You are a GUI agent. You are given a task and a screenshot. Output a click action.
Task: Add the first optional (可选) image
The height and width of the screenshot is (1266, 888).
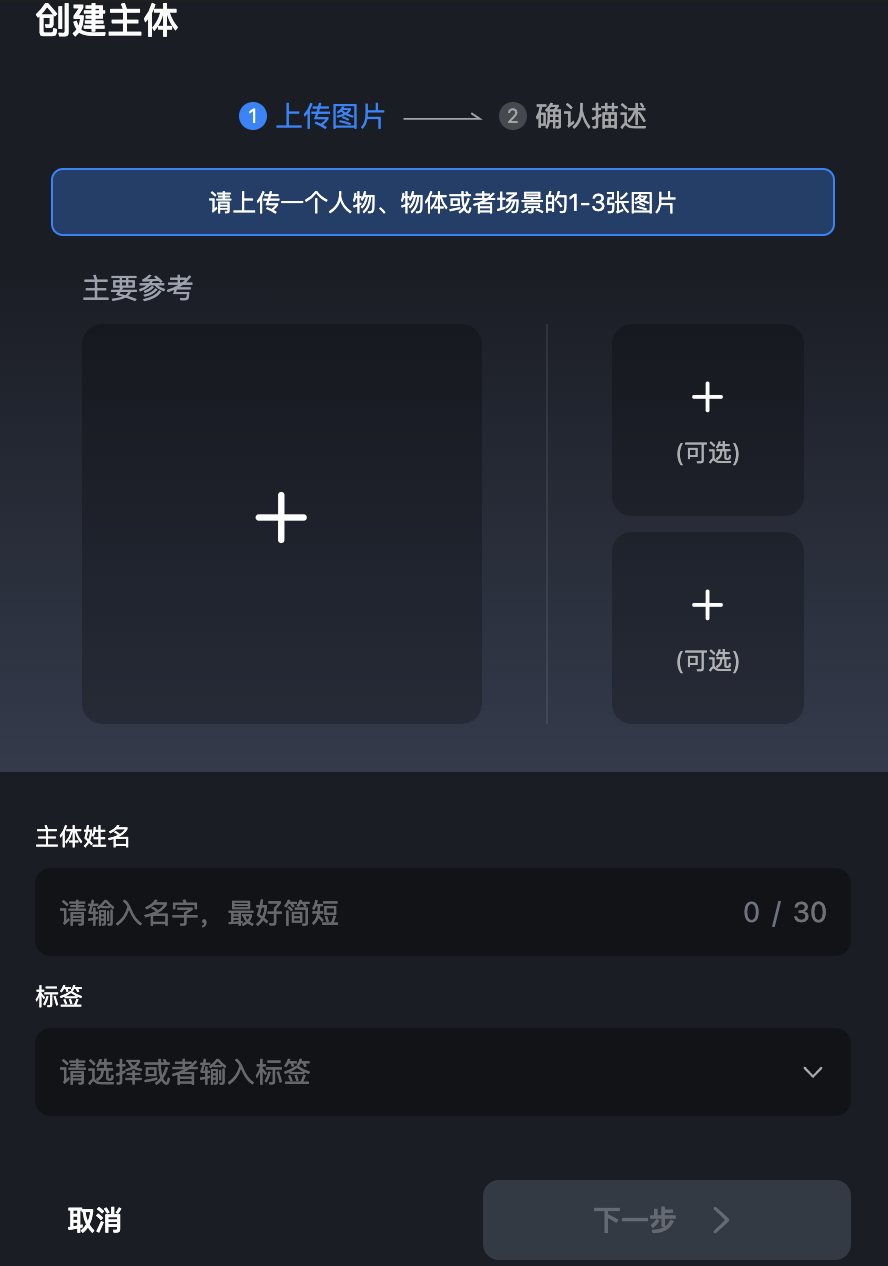pyautogui.click(x=707, y=419)
